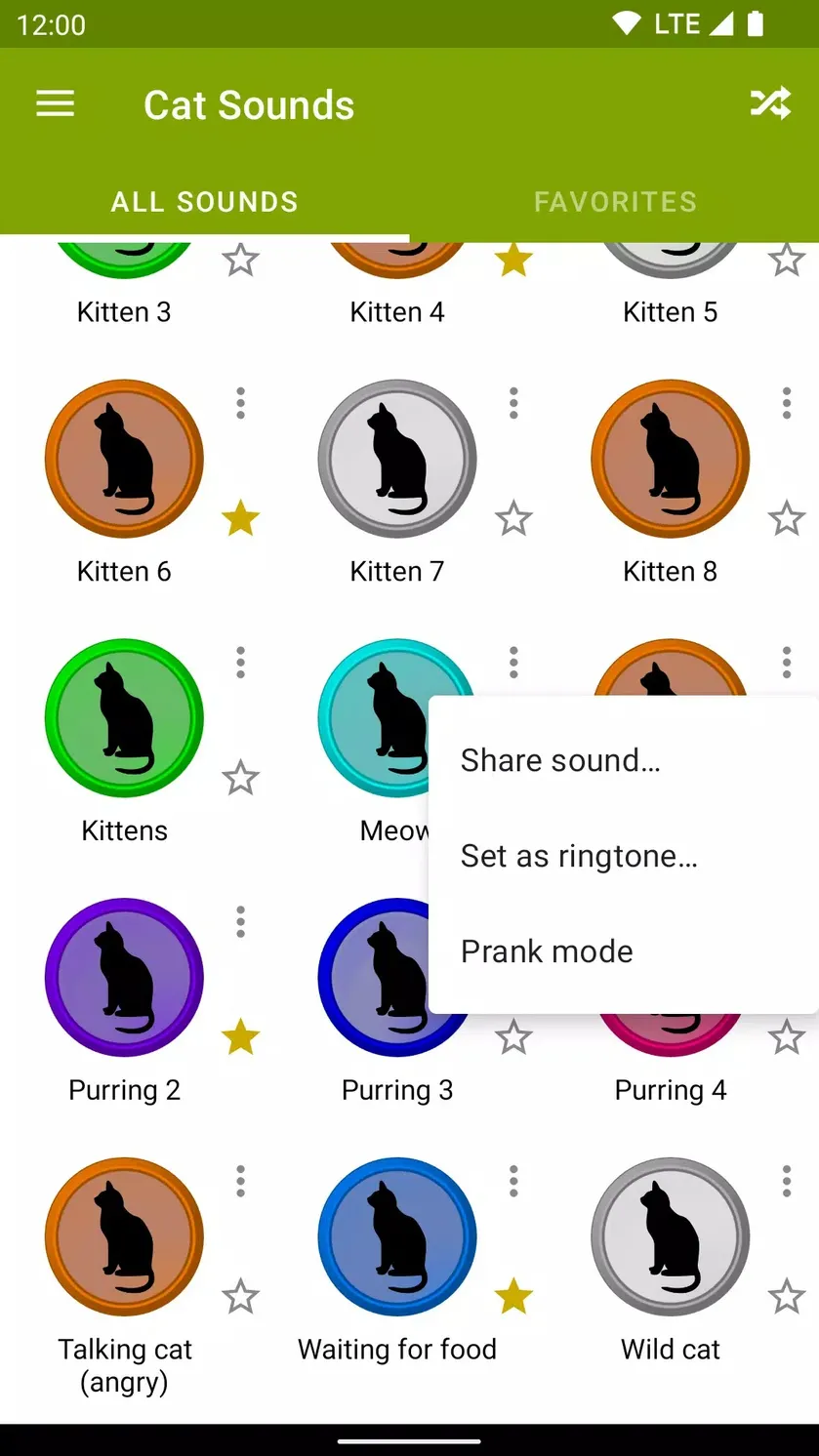Open the three-dot menu for Kitten 8

(x=787, y=403)
